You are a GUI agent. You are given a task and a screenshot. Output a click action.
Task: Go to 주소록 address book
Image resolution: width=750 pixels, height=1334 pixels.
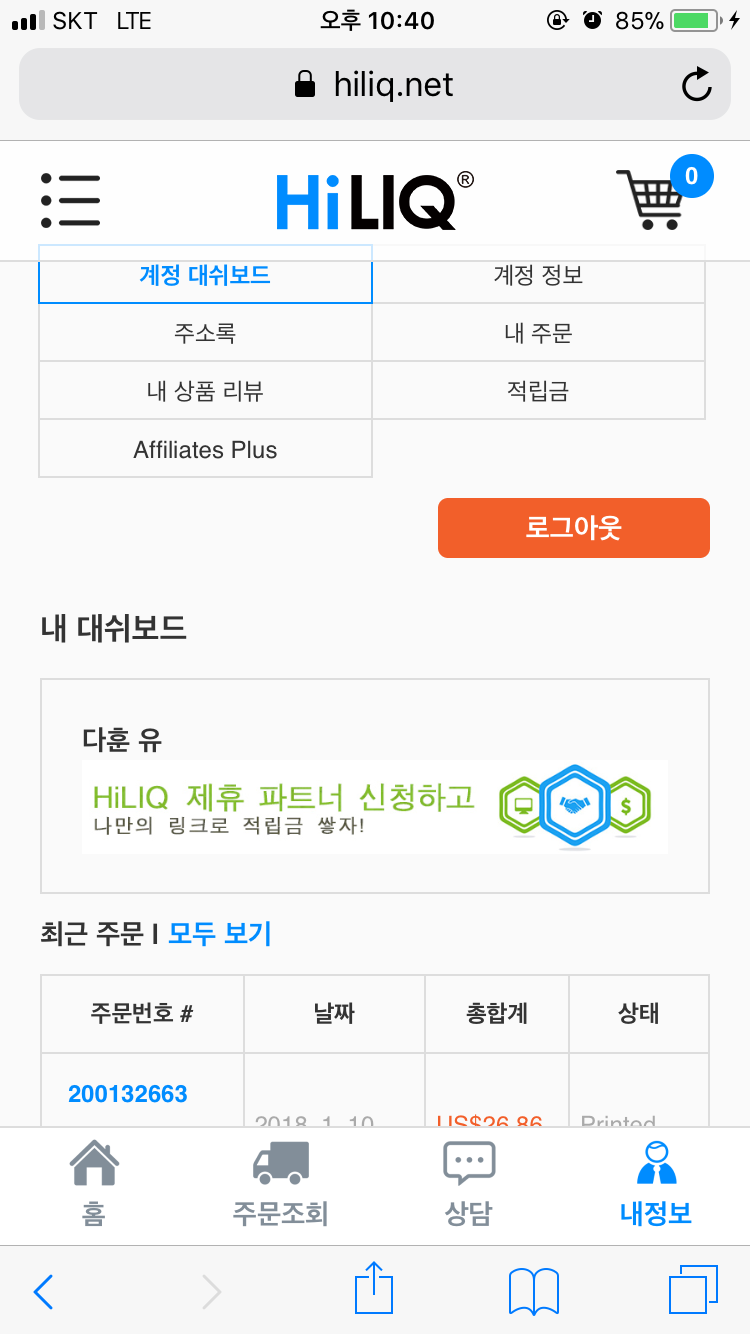click(205, 333)
